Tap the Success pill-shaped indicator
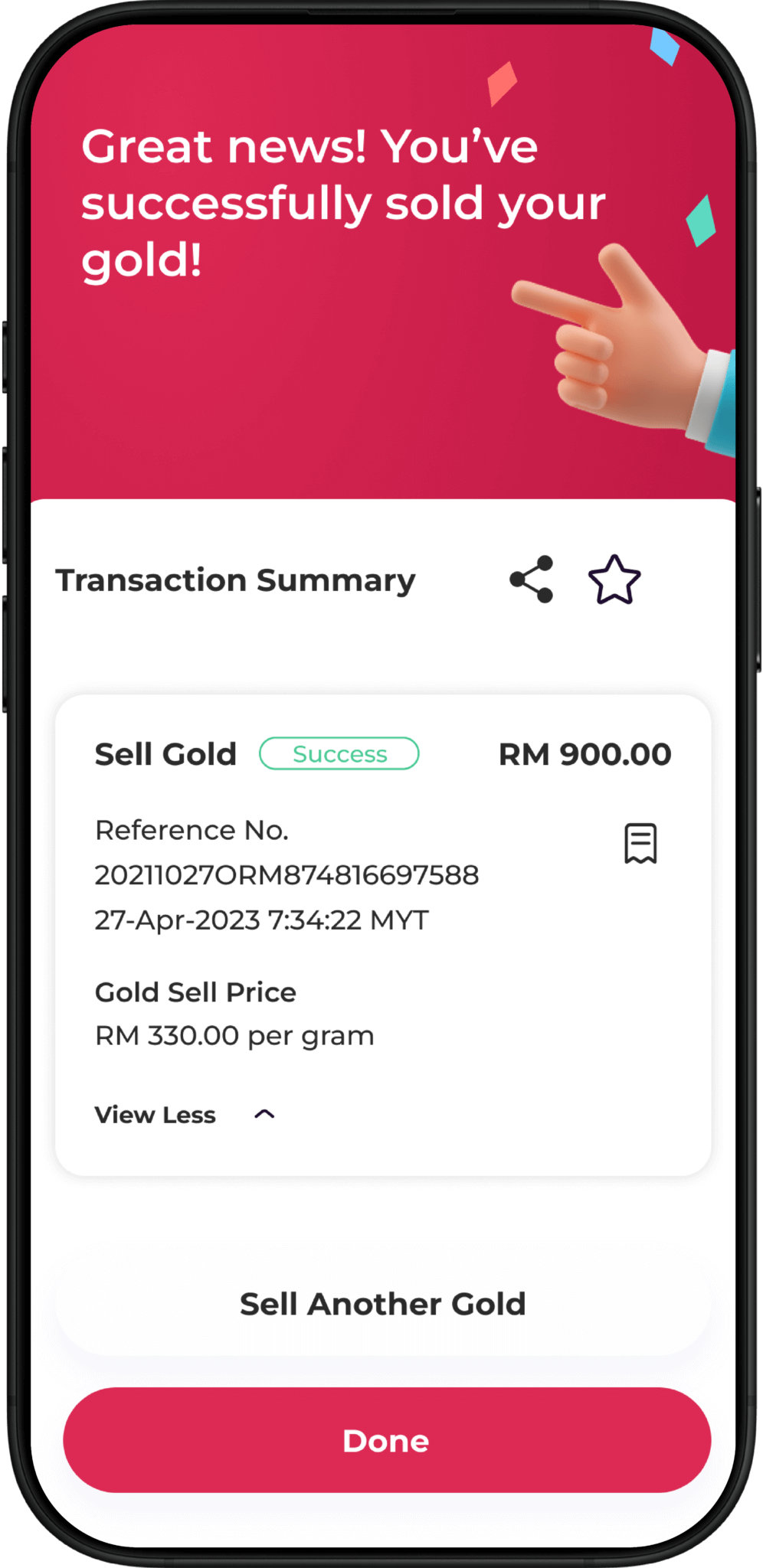Screen dimensions: 763x1568 click(339, 753)
